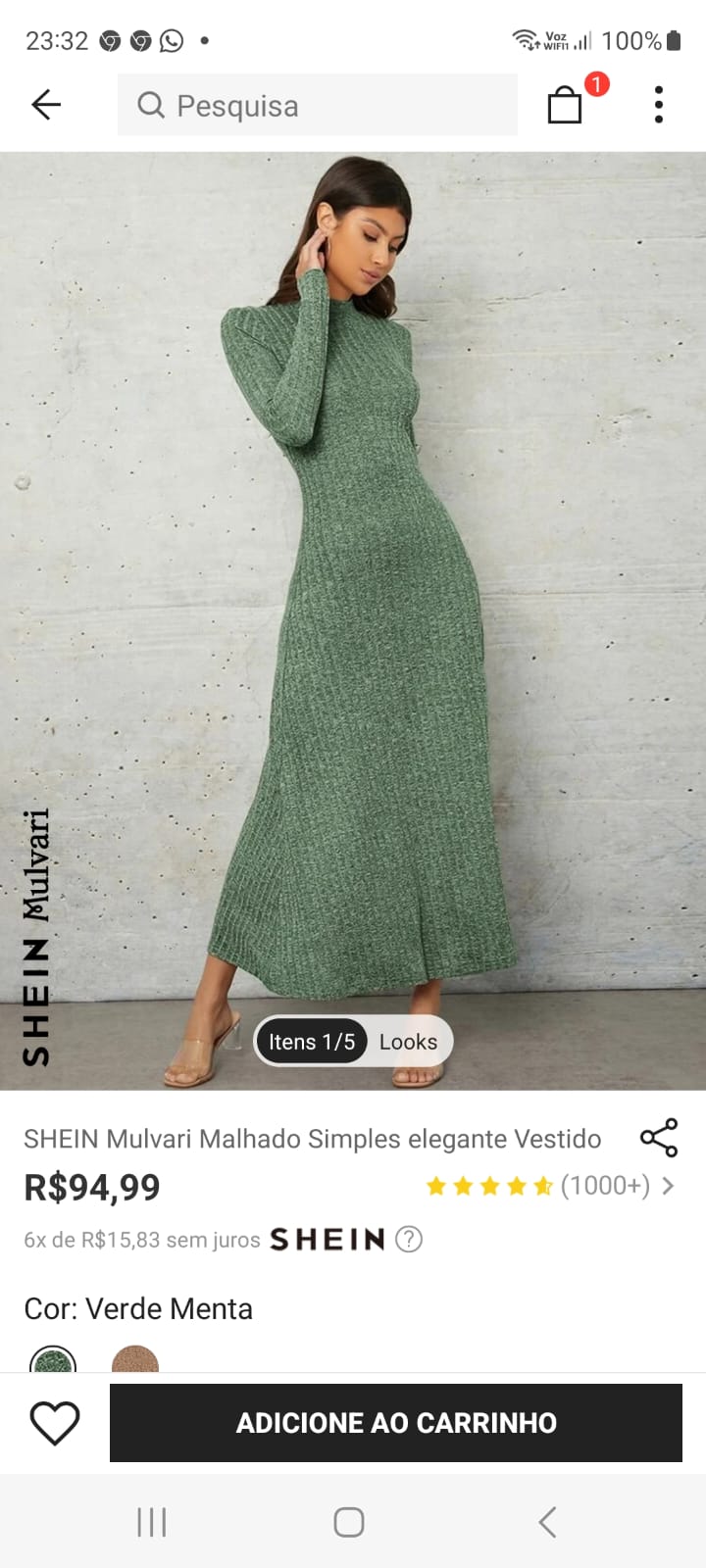Image resolution: width=706 pixels, height=1568 pixels.
Task: Open the system recent apps
Action: coord(152,1522)
